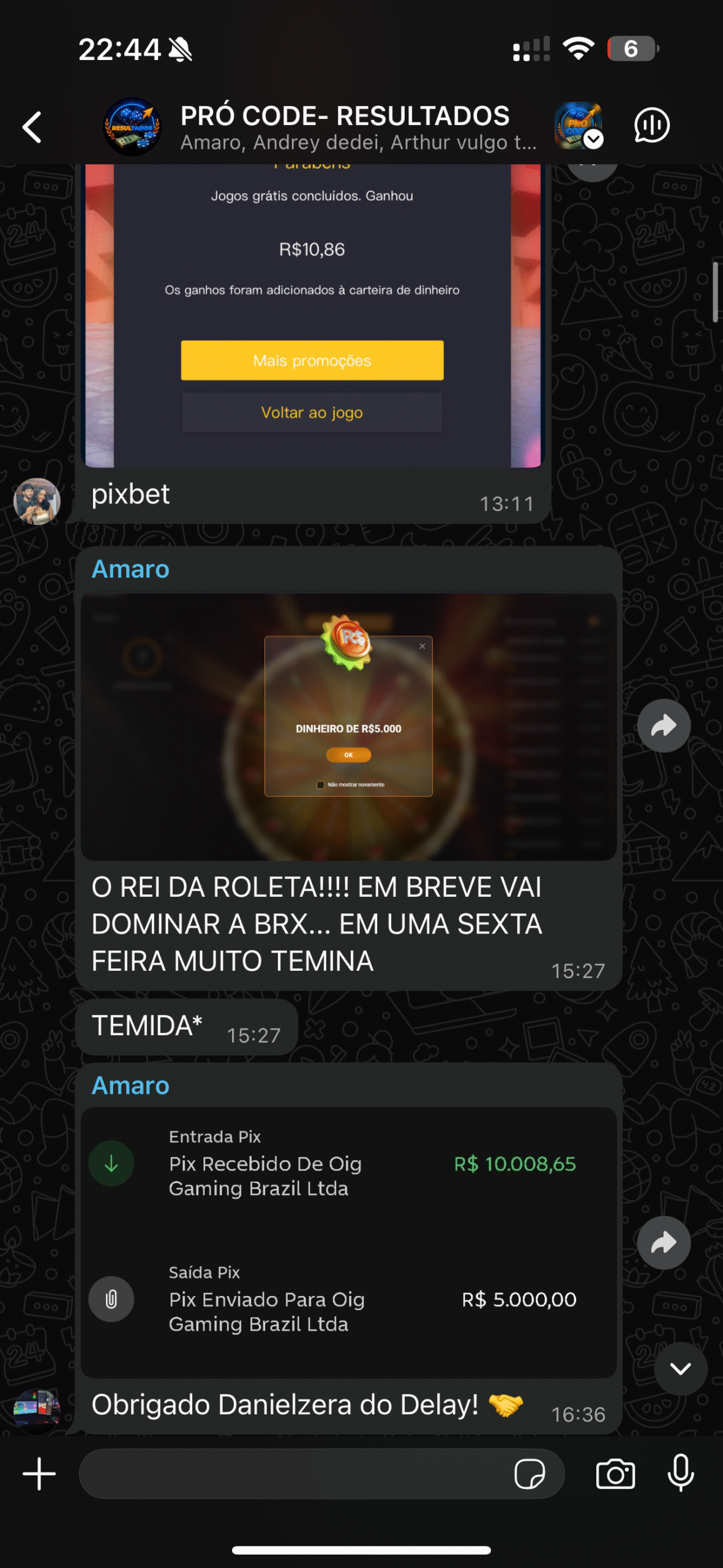Image resolution: width=723 pixels, height=1568 pixels.
Task: Open the community group switcher icon
Action: (579, 126)
